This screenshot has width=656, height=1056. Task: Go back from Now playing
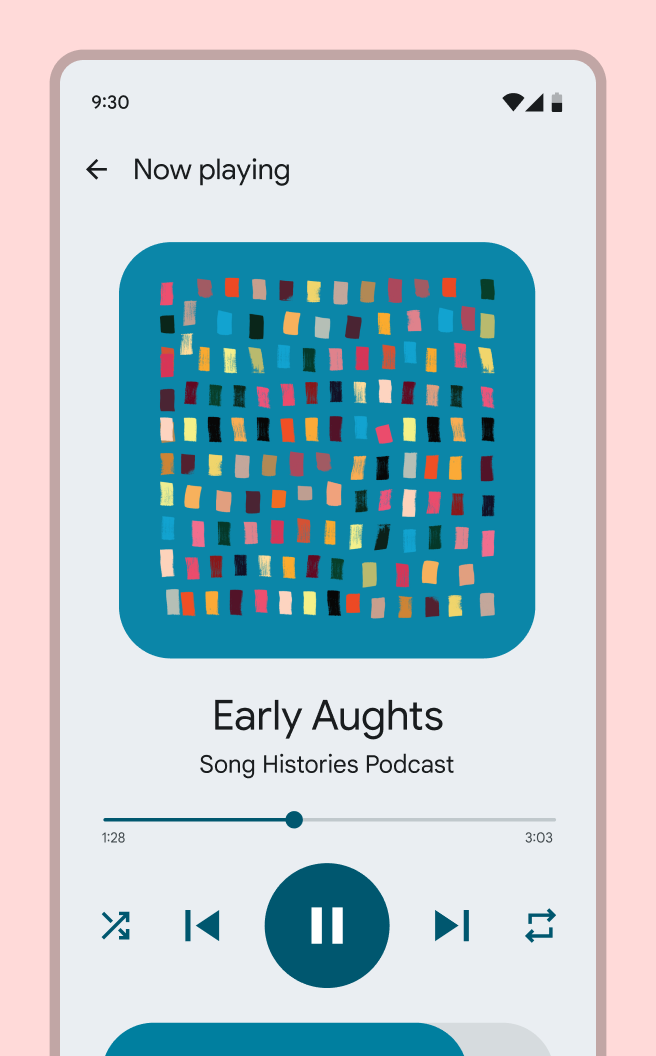coord(97,170)
